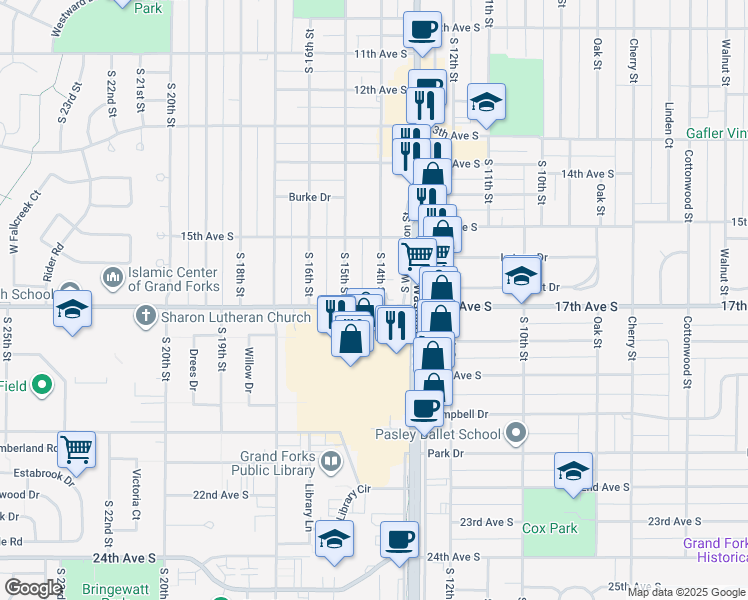Select the school marker below Library Cir
This screenshot has width=748, height=600.
click(x=334, y=540)
